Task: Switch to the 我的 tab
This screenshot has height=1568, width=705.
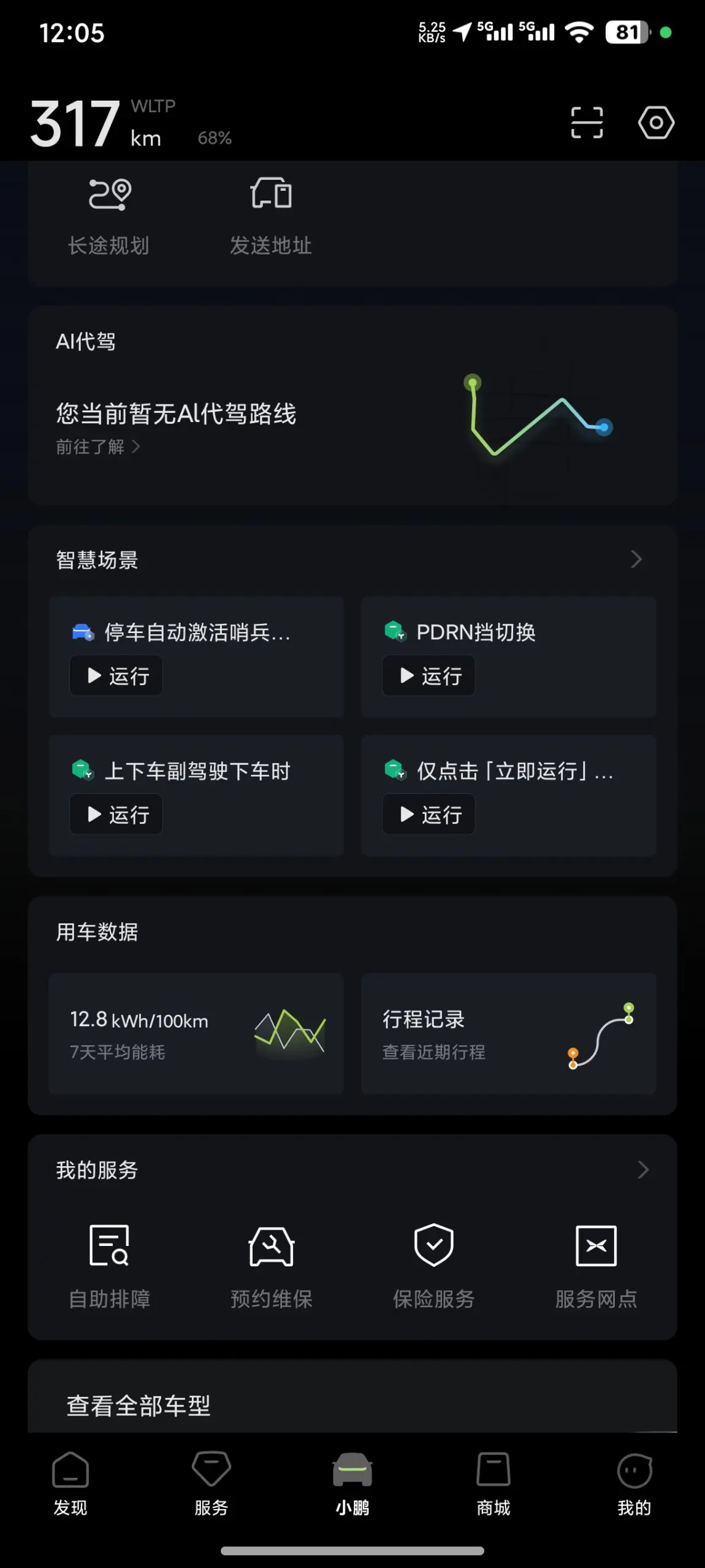Action: coord(634,1483)
